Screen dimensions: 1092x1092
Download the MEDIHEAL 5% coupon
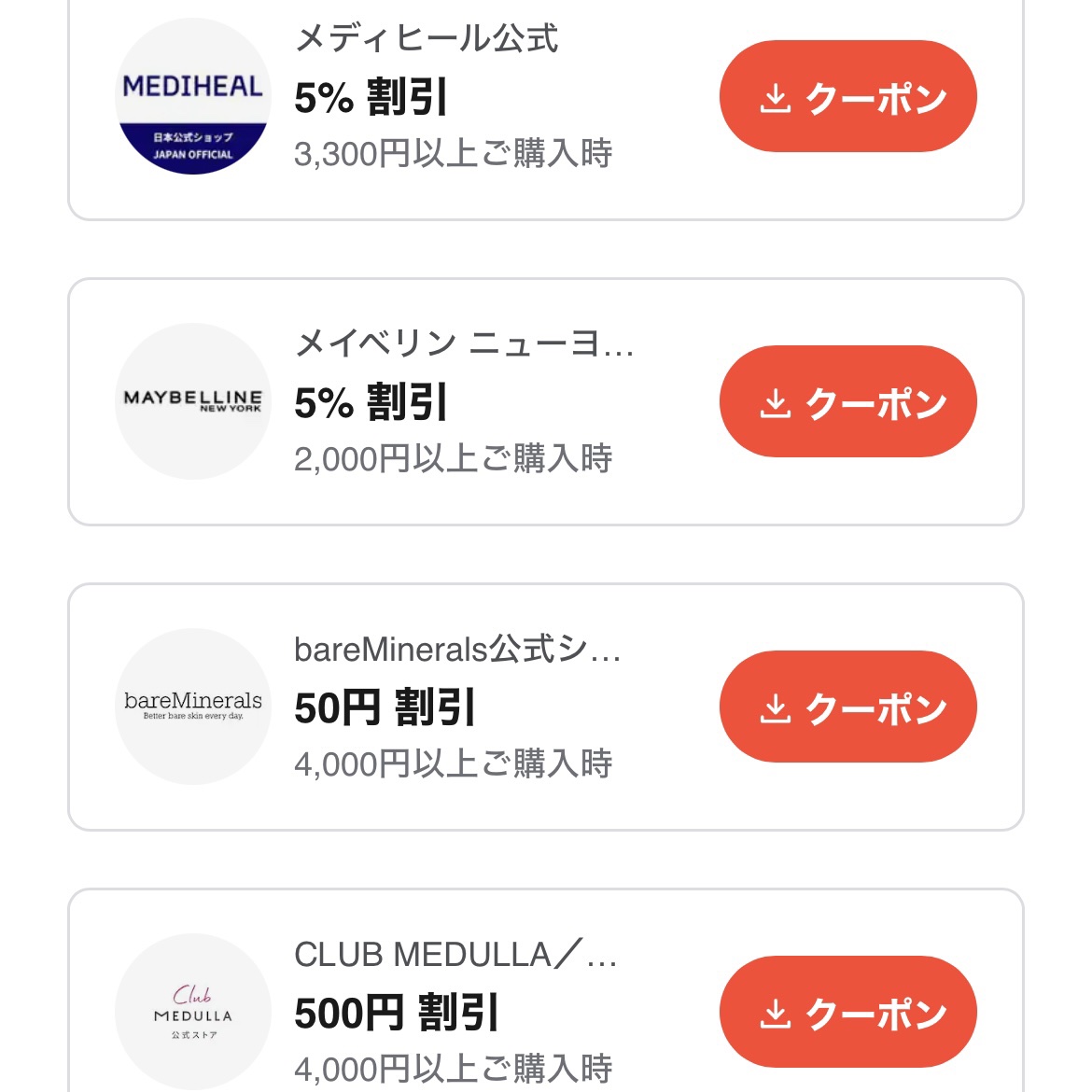[x=847, y=96]
